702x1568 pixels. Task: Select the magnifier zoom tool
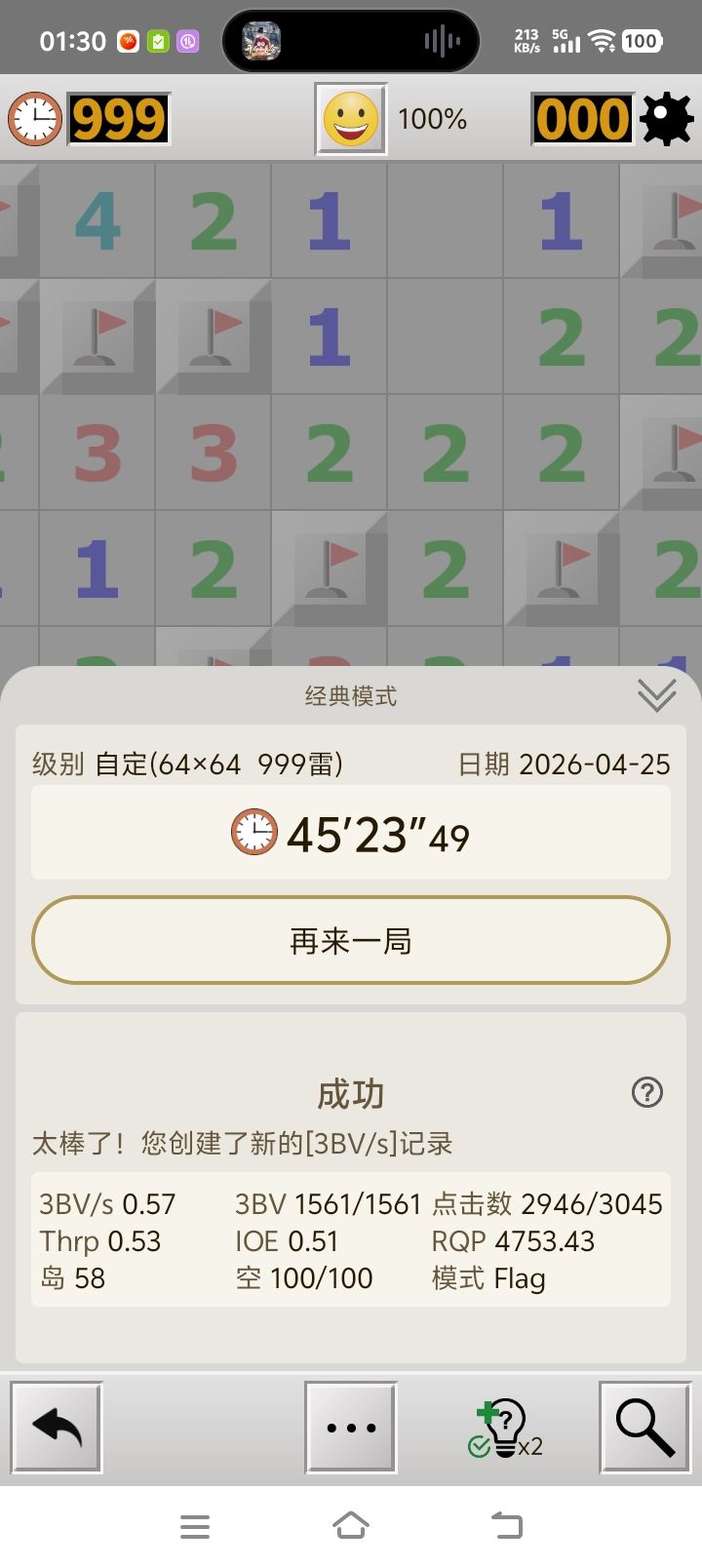coord(643,1427)
